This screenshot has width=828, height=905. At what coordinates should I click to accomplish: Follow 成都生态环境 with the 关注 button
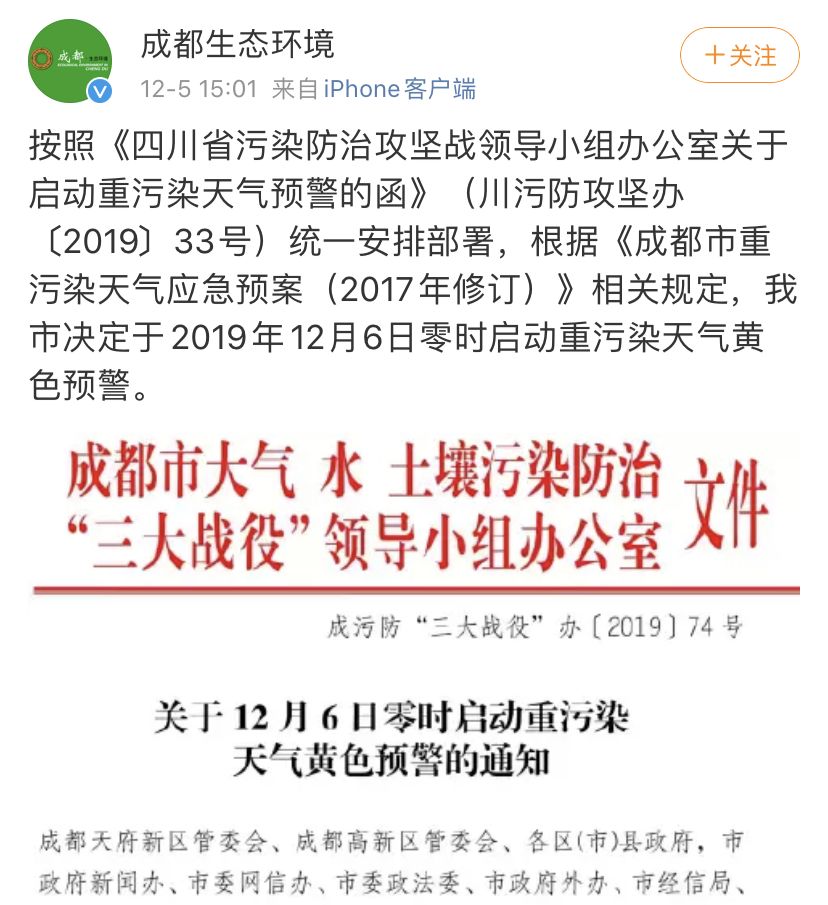[x=740, y=55]
